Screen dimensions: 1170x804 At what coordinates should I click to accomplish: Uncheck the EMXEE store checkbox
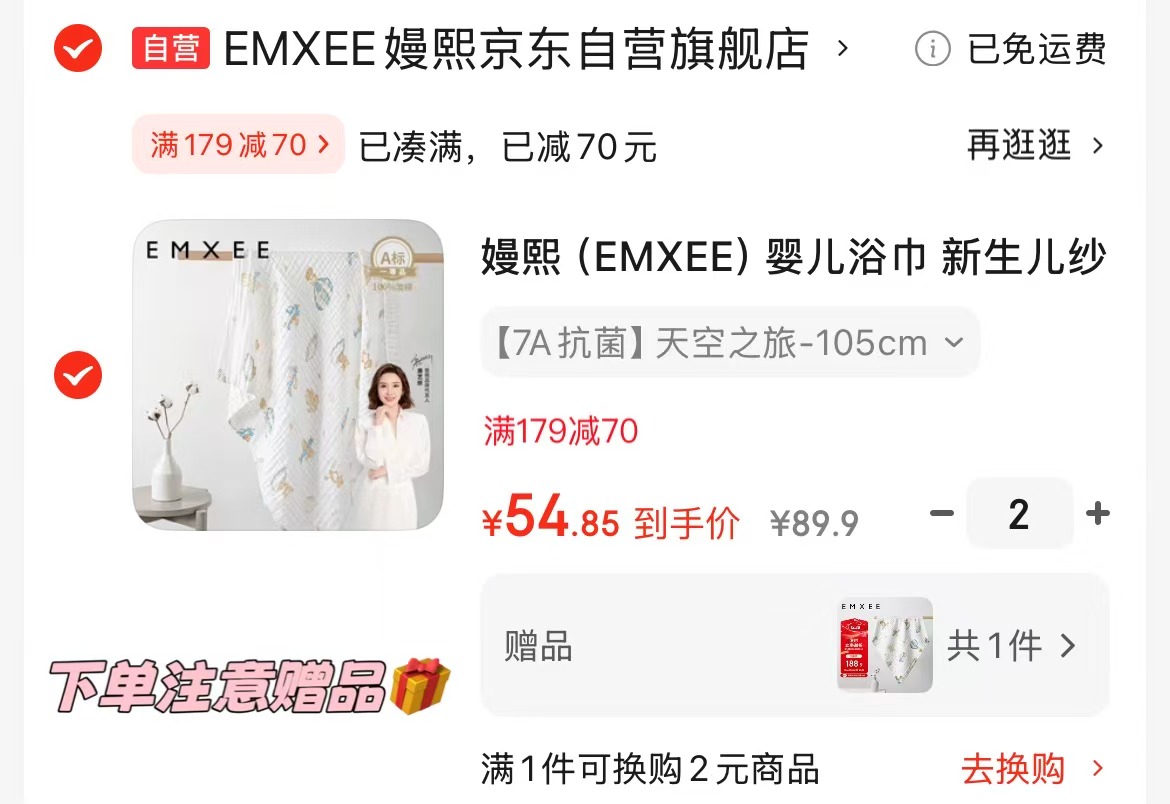tap(78, 47)
